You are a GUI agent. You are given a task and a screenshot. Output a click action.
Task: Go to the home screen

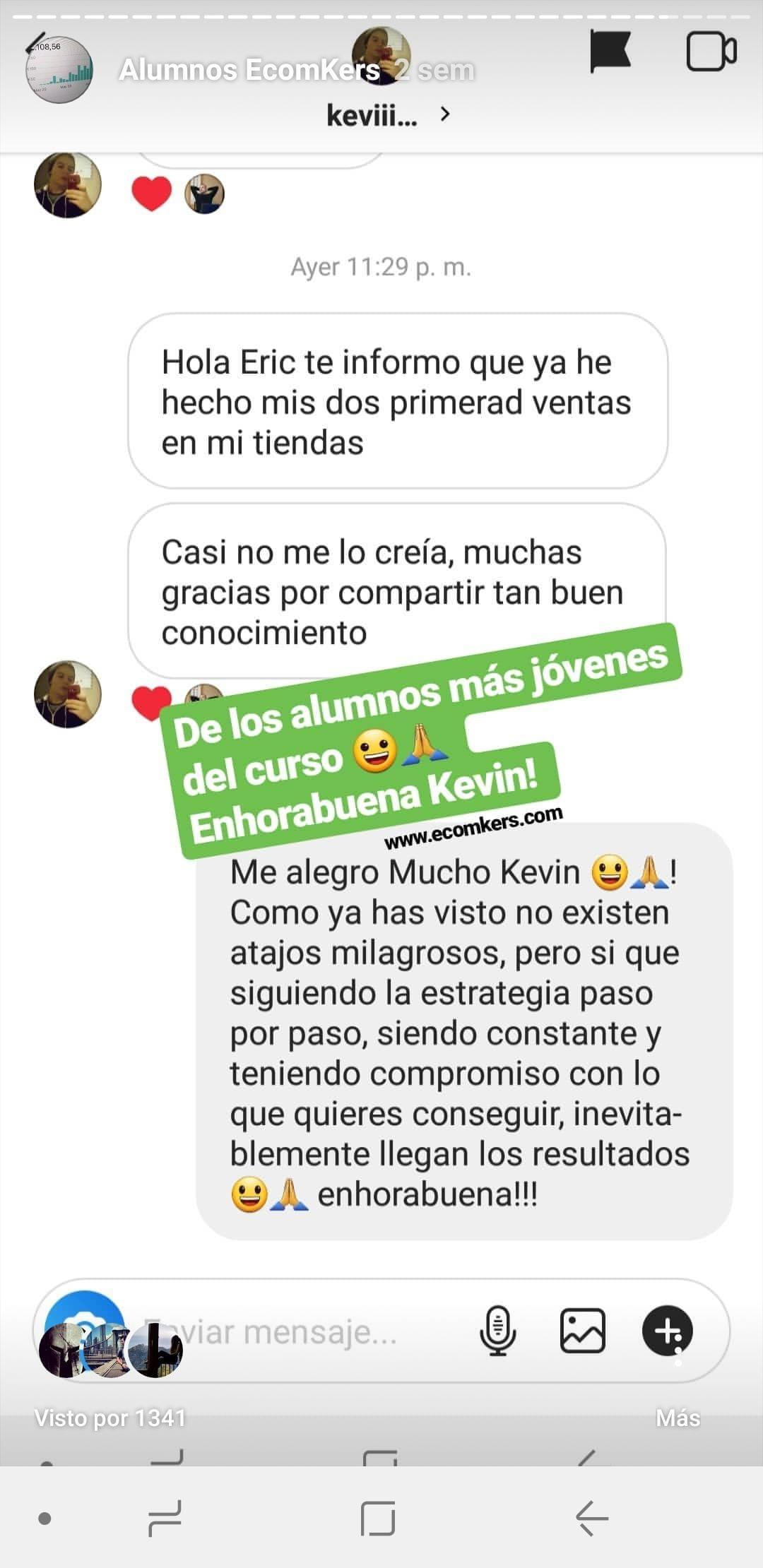coord(378,1519)
